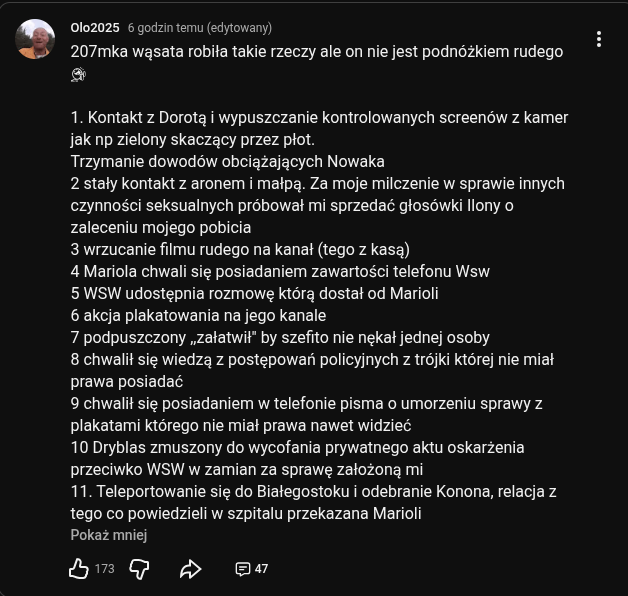Screen dimensions: 628x596
Task: Share this comment
Action: tap(190, 569)
